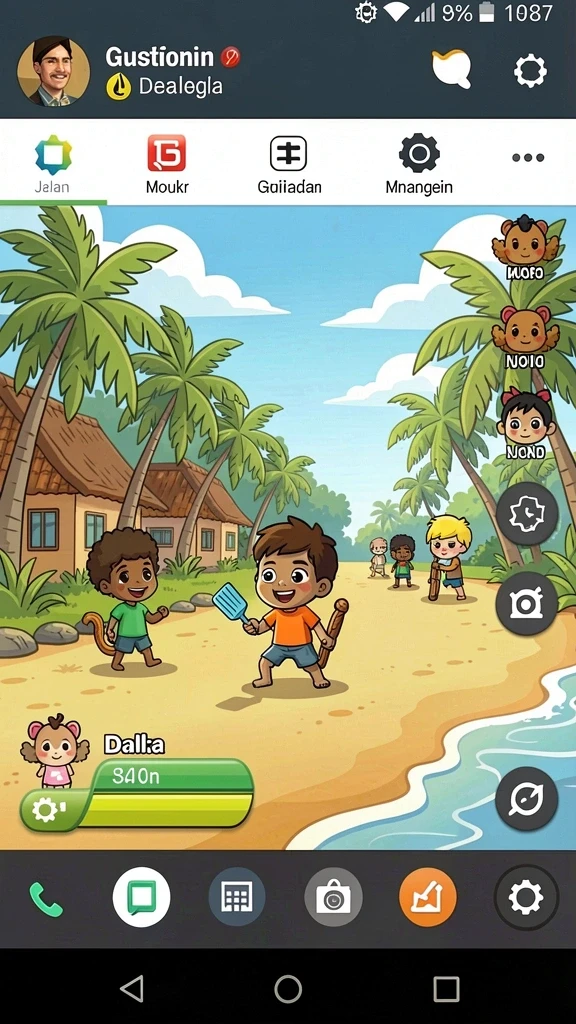
Task: Select the NOIO character avatar
Action: (x=526, y=338)
